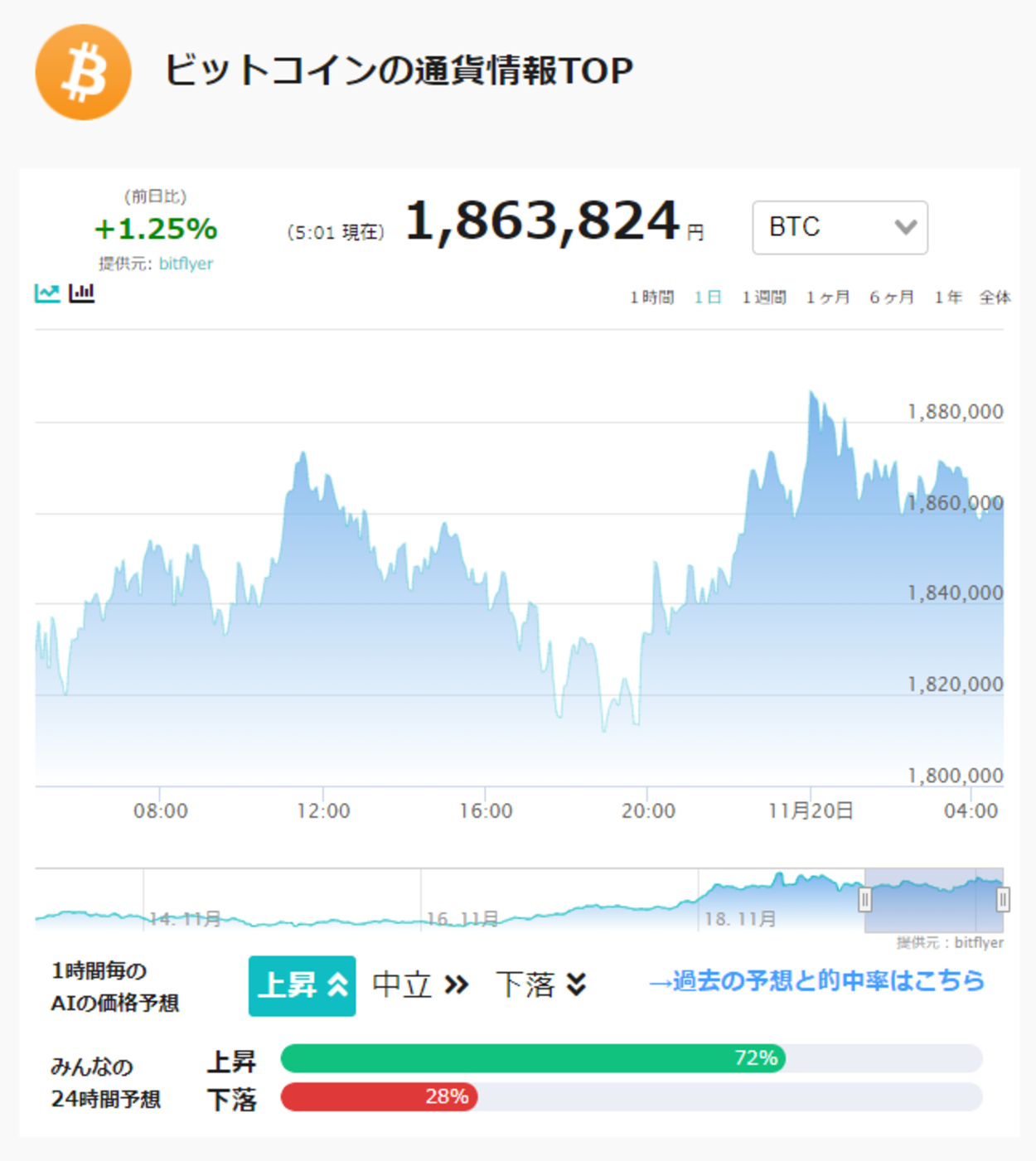Viewport: 1036px width, 1161px height.
Task: View the 全体 timeframe tab
Action: tap(995, 296)
